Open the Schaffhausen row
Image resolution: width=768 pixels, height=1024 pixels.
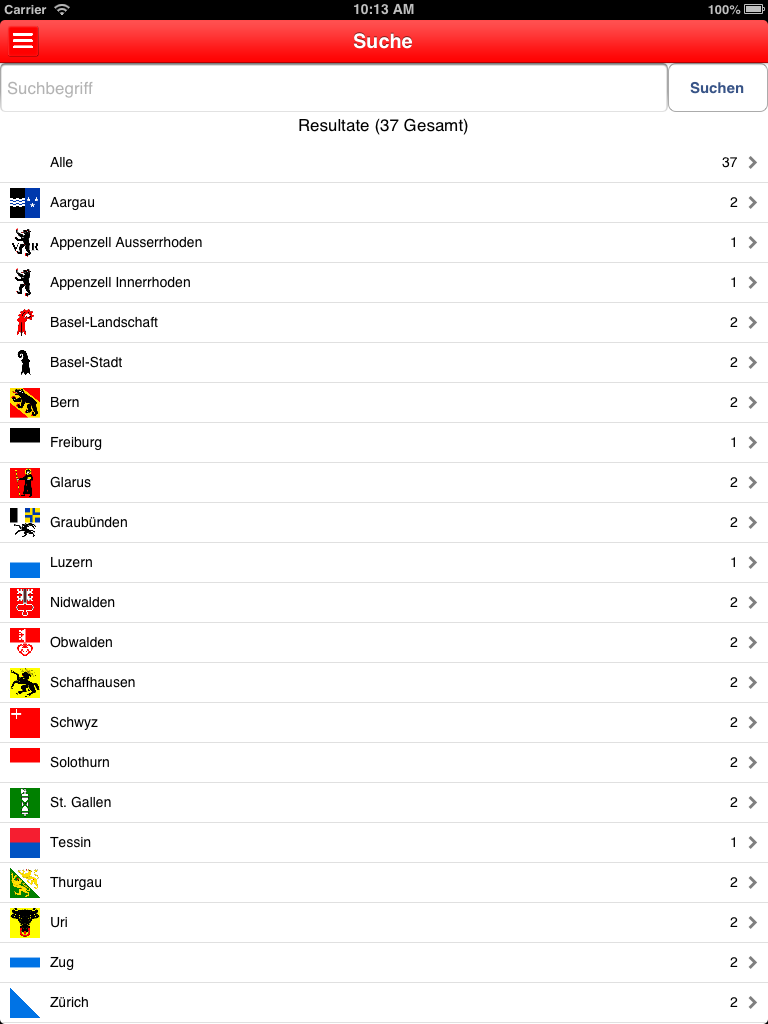[x=384, y=682]
